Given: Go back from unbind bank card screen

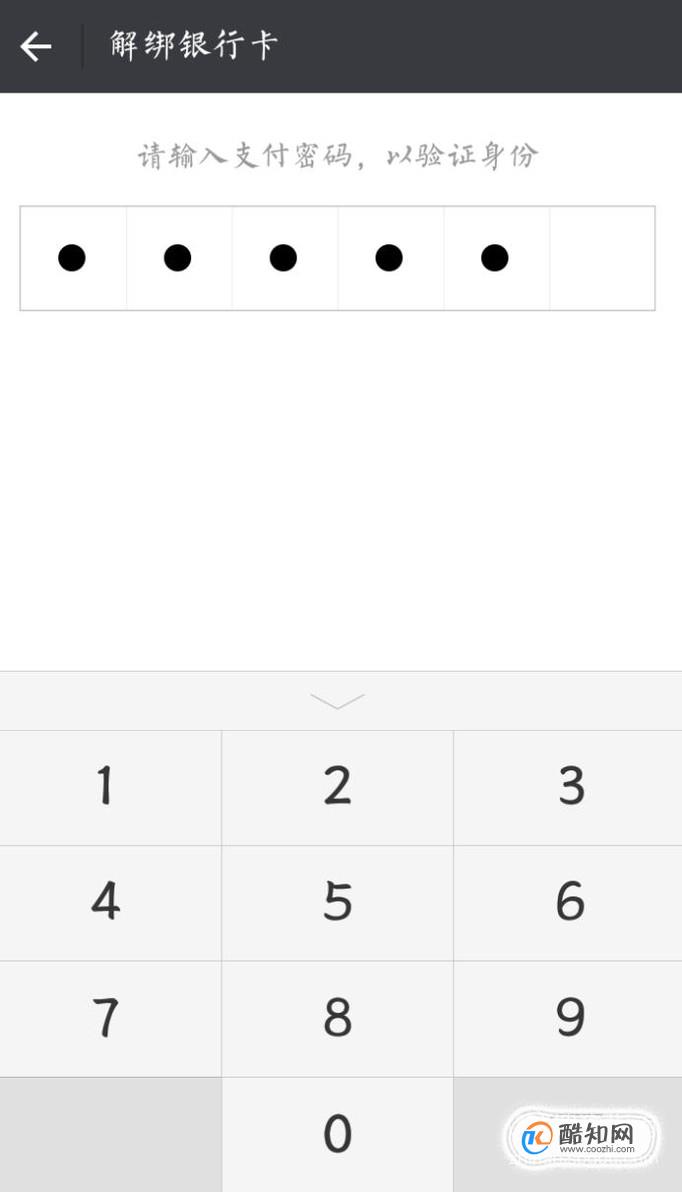Looking at the screenshot, I should coord(36,46).
